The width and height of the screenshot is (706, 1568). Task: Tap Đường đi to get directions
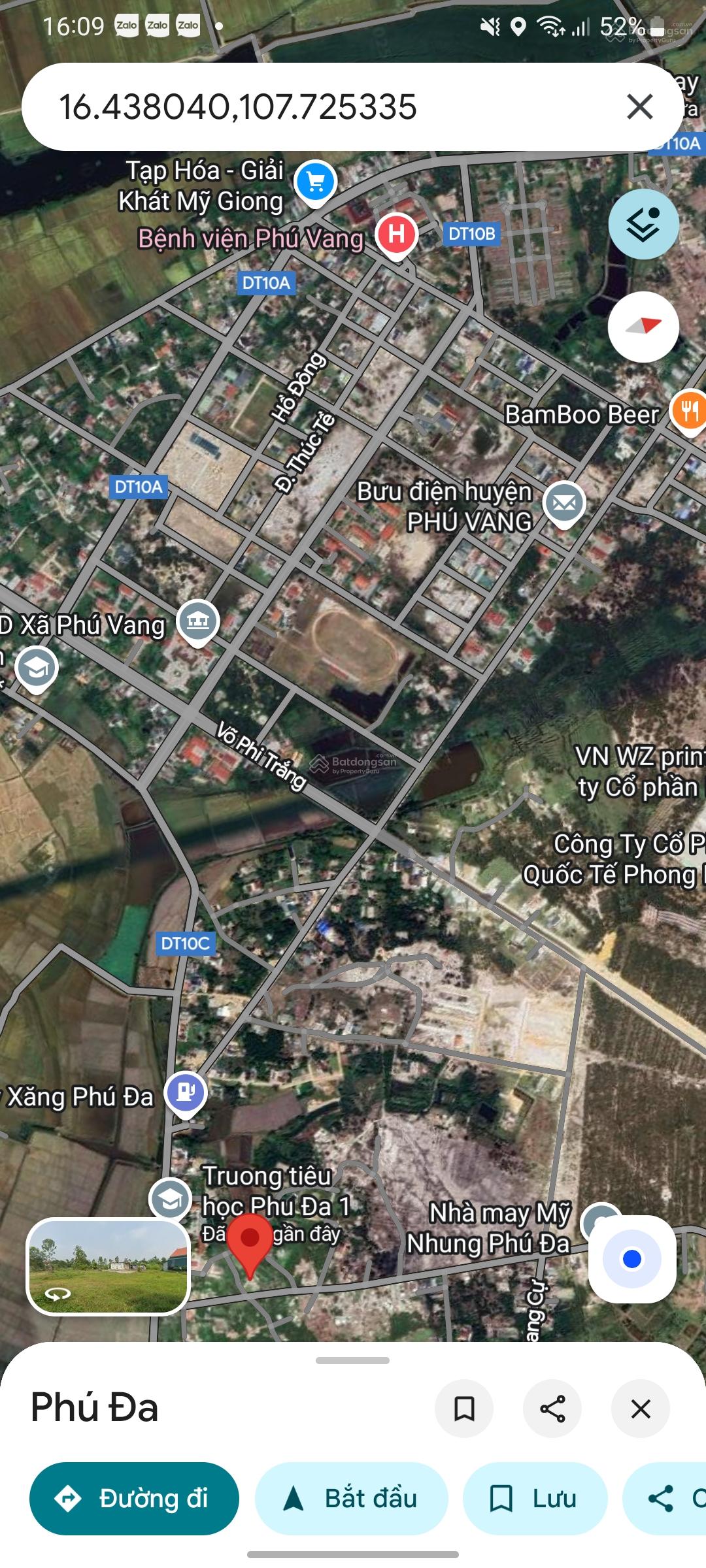point(133,1500)
